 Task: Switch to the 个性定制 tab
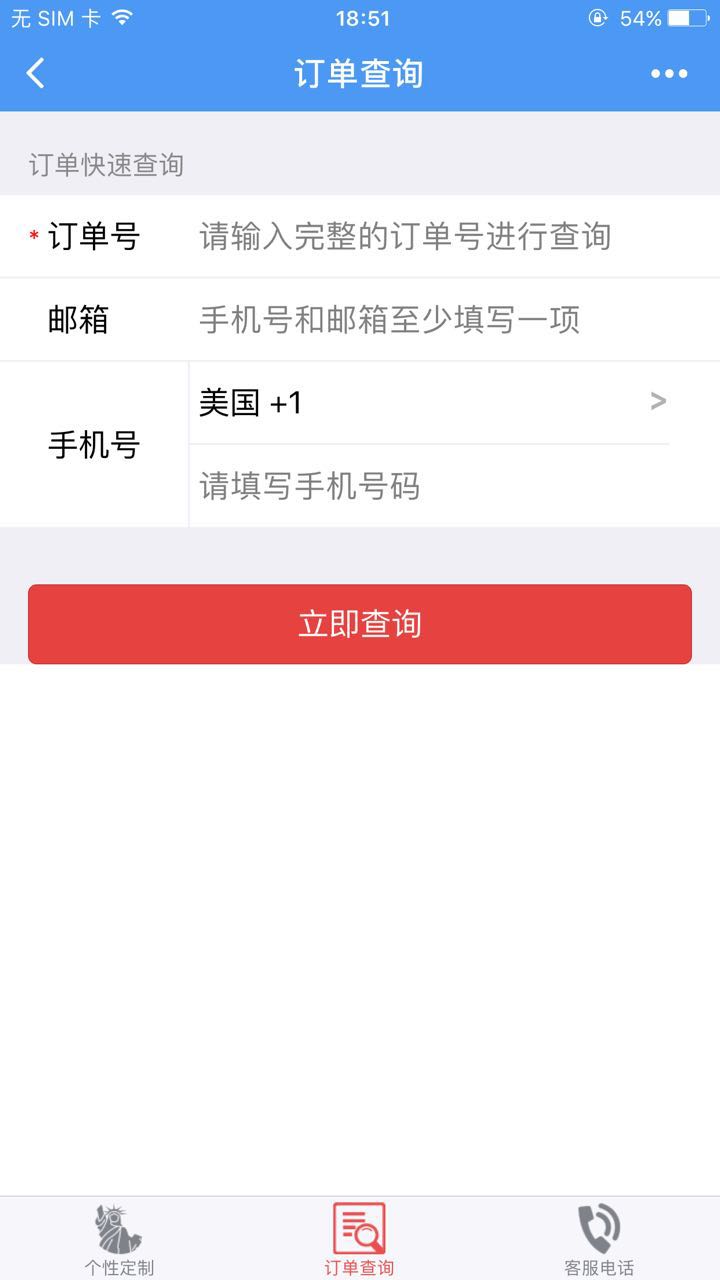pos(119,1240)
